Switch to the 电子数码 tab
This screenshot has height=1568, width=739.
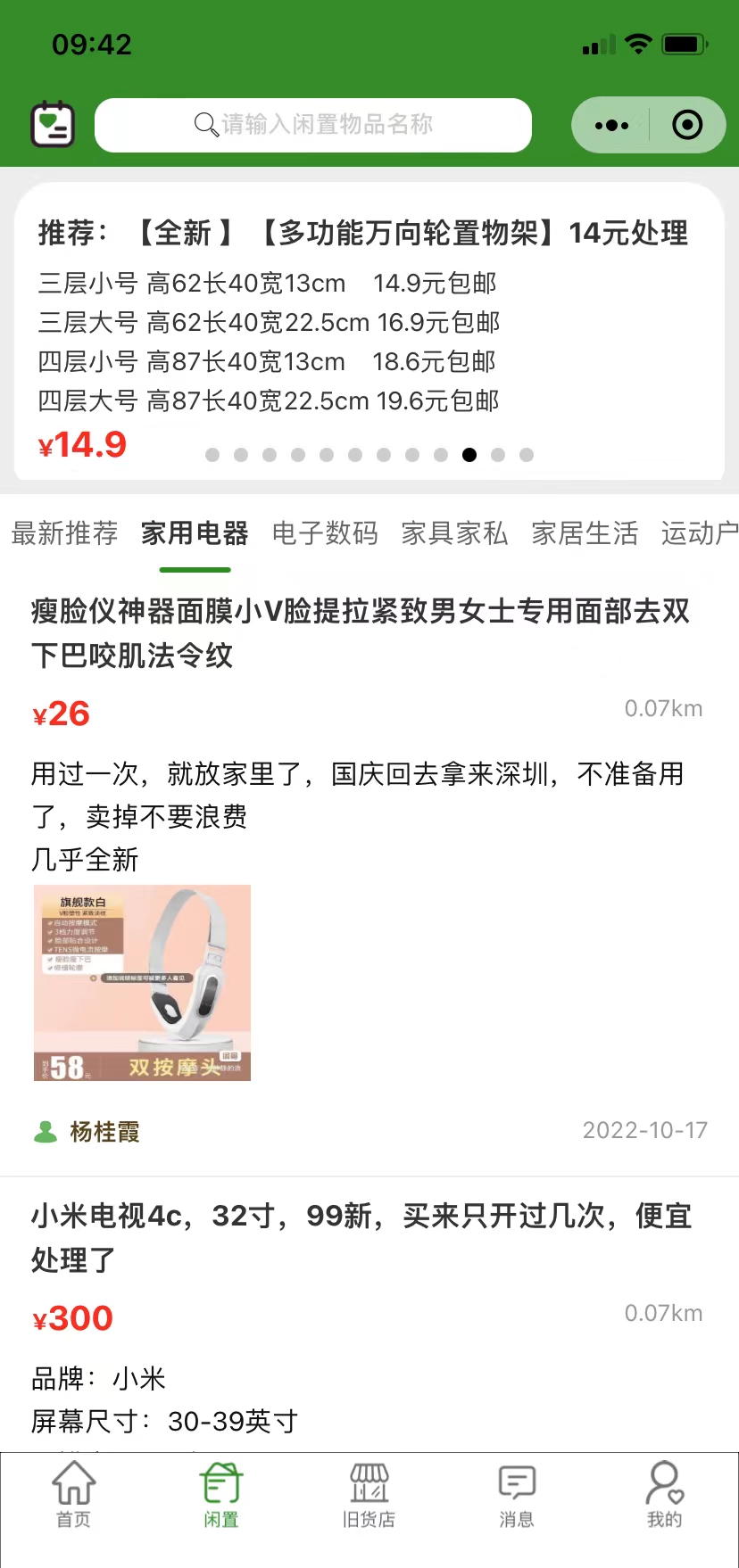pos(325,533)
